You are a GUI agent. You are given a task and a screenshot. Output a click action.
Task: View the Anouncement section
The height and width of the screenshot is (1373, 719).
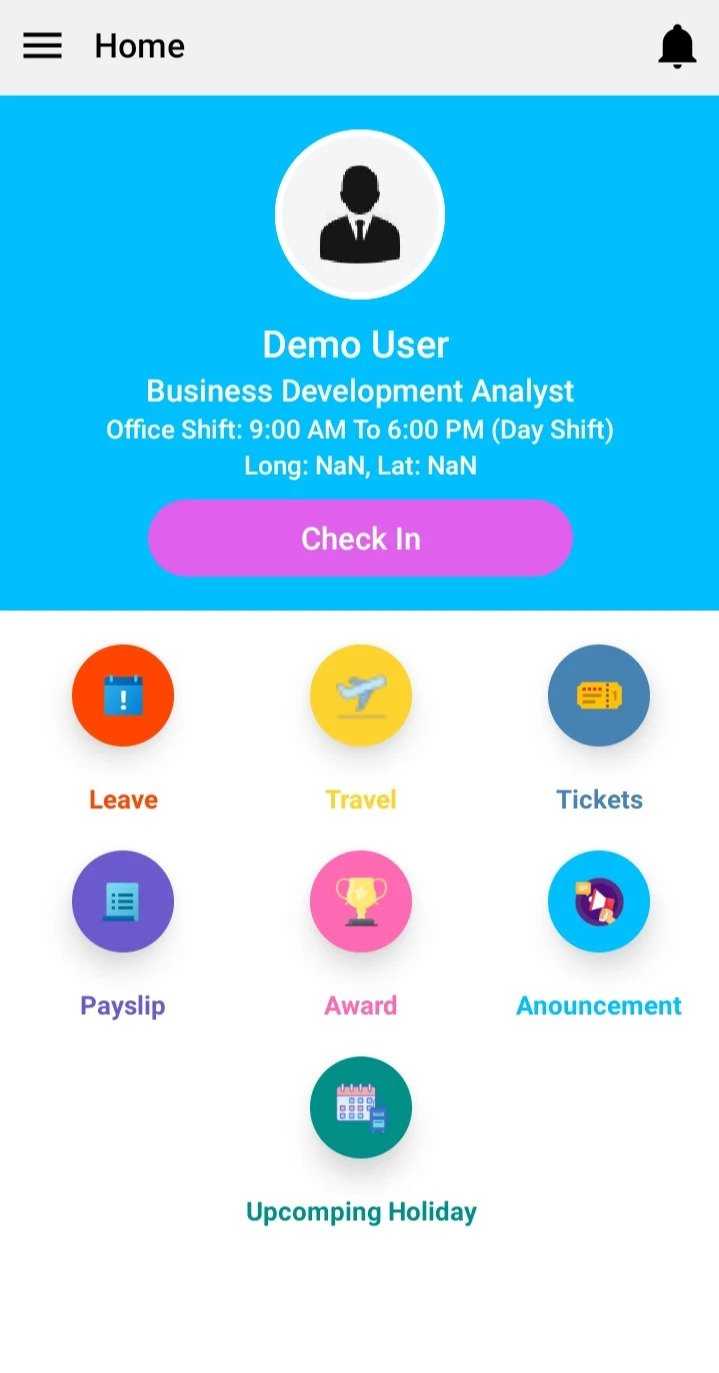(598, 901)
